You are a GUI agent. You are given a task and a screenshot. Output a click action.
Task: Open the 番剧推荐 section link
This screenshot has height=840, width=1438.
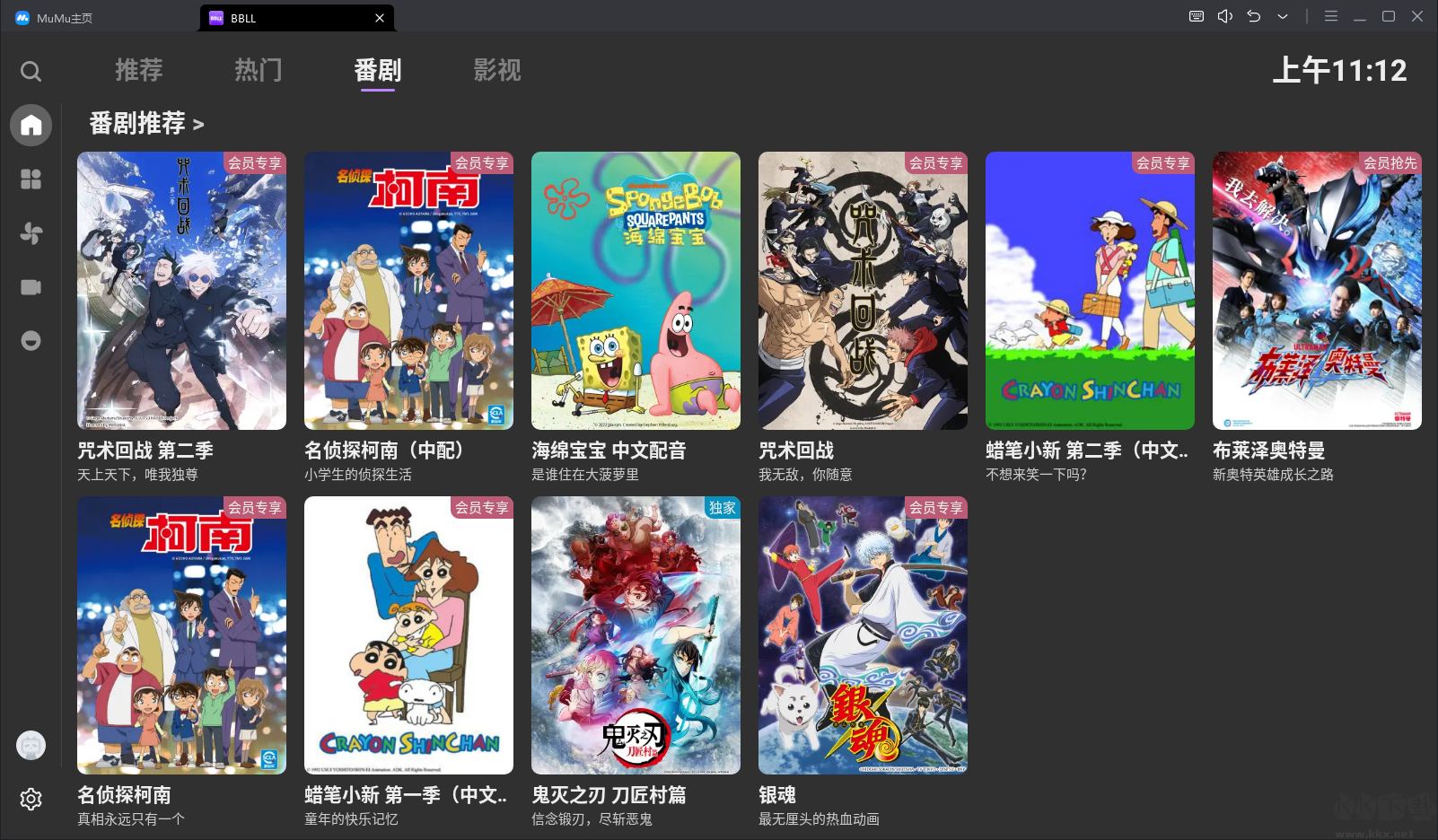(147, 123)
